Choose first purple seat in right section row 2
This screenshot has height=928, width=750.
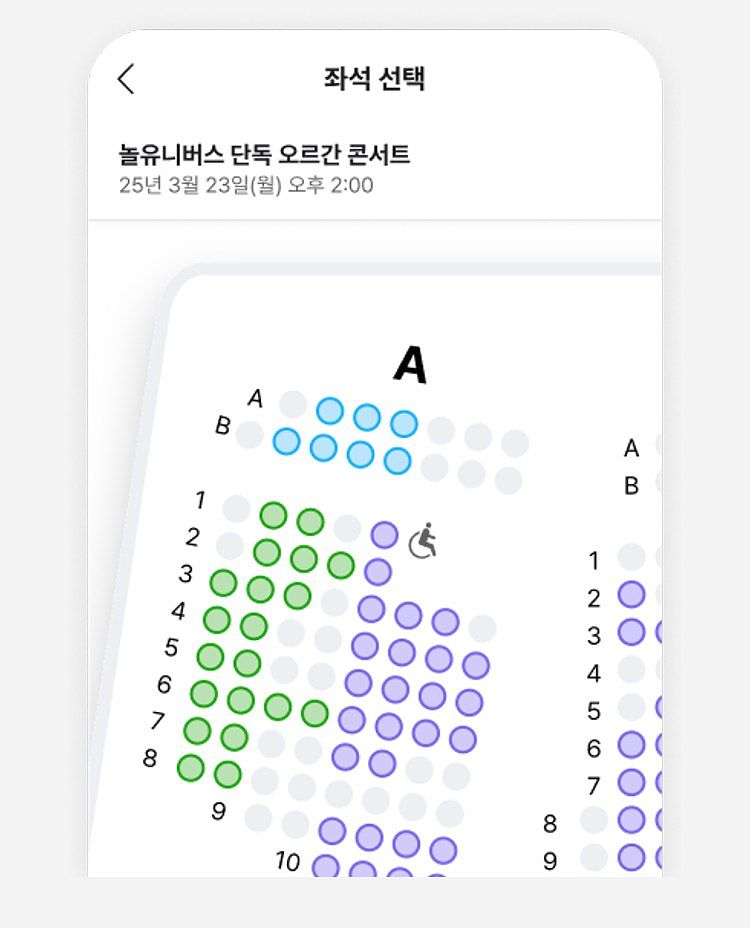pyautogui.click(x=631, y=595)
